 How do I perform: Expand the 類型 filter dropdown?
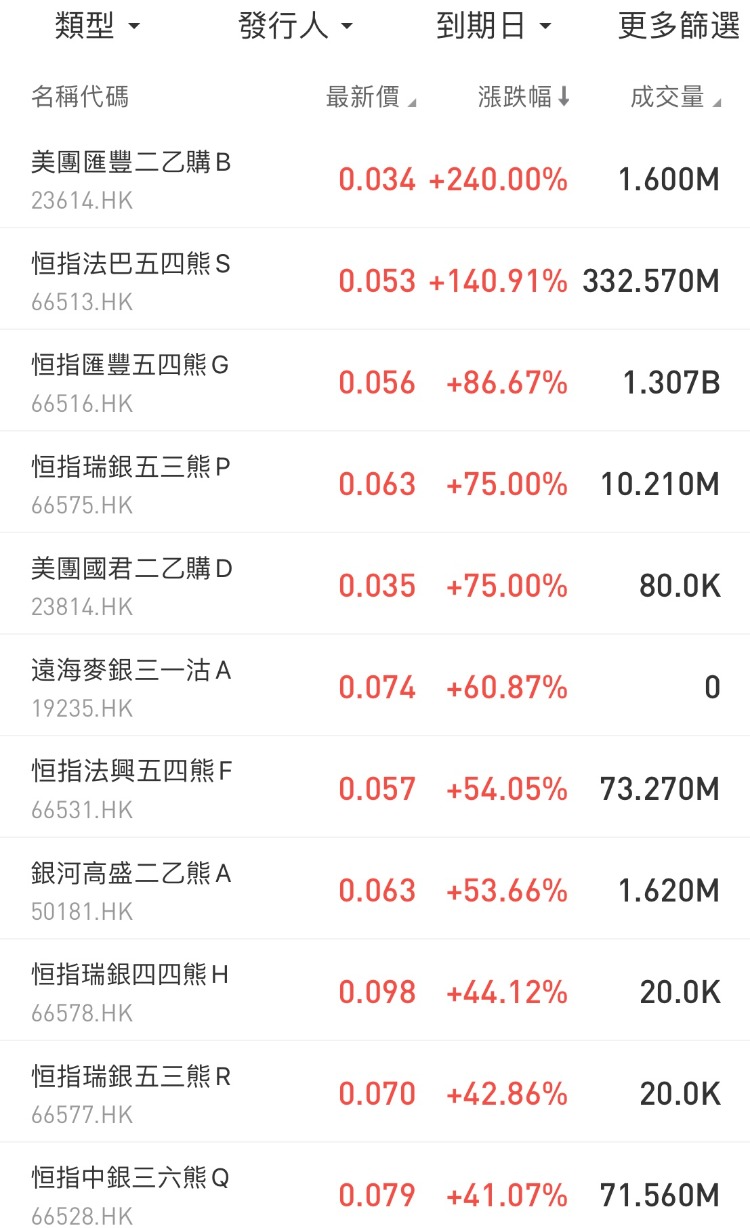coord(97,27)
